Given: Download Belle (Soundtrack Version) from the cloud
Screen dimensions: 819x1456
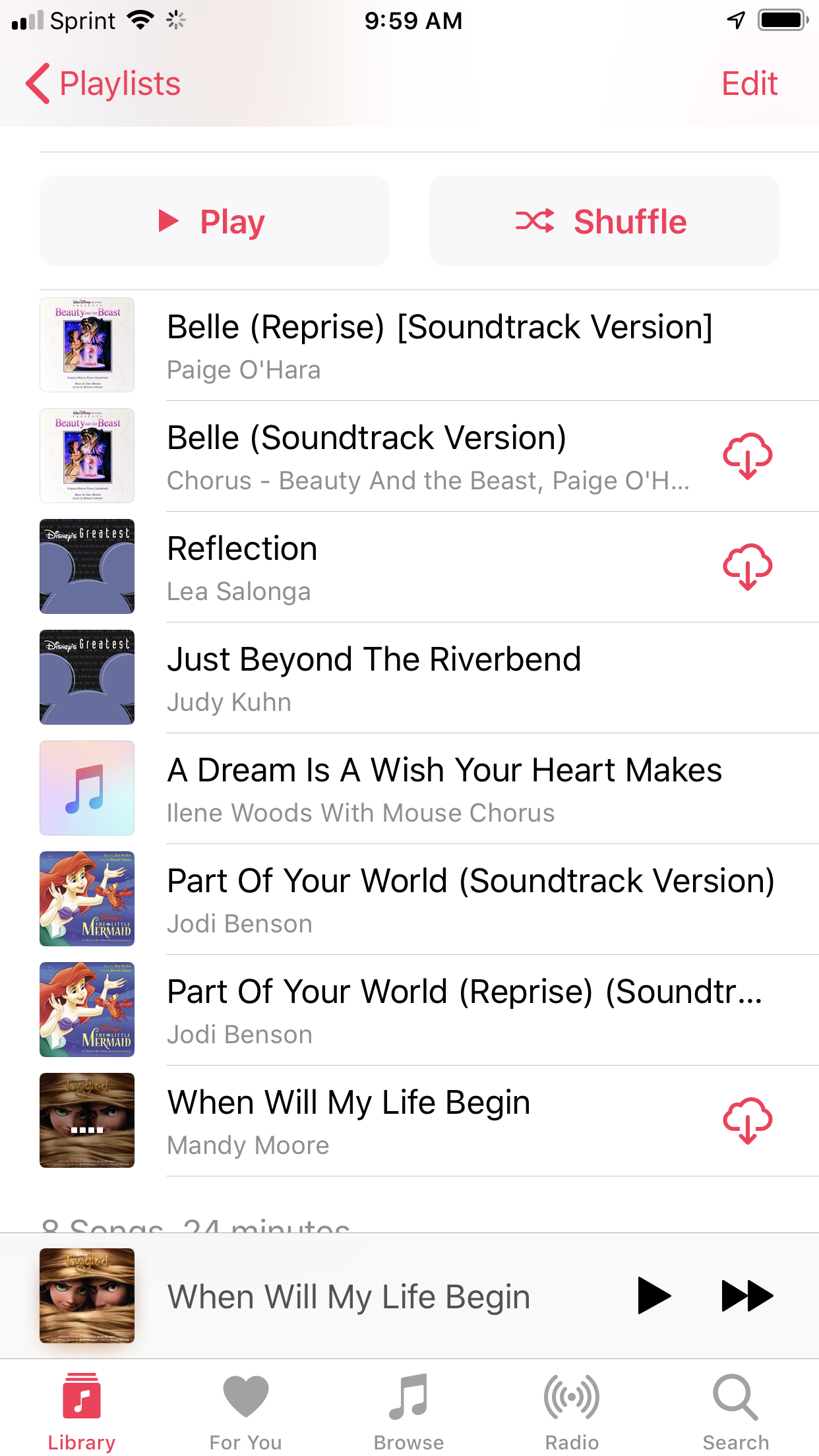Looking at the screenshot, I should (747, 456).
